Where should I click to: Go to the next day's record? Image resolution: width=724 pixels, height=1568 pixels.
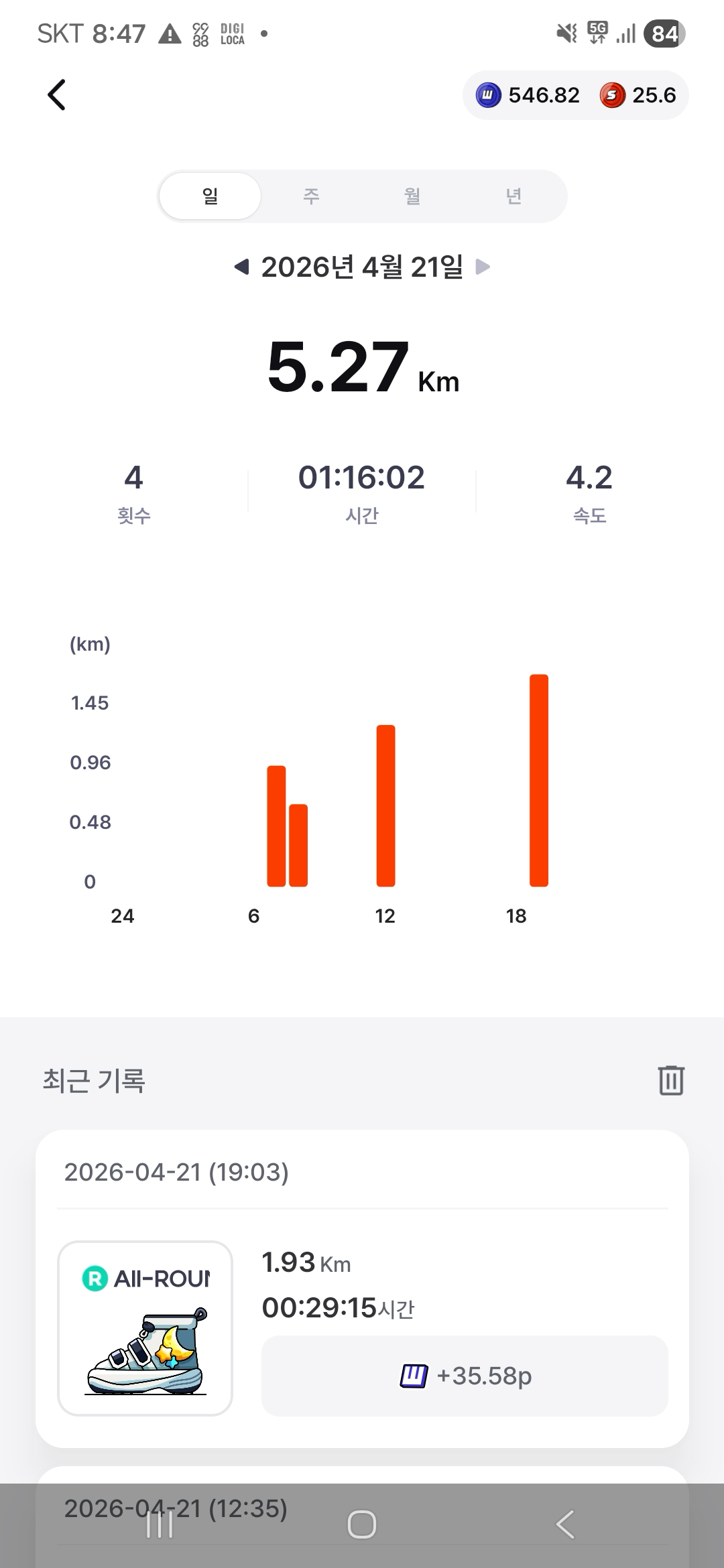point(483,267)
